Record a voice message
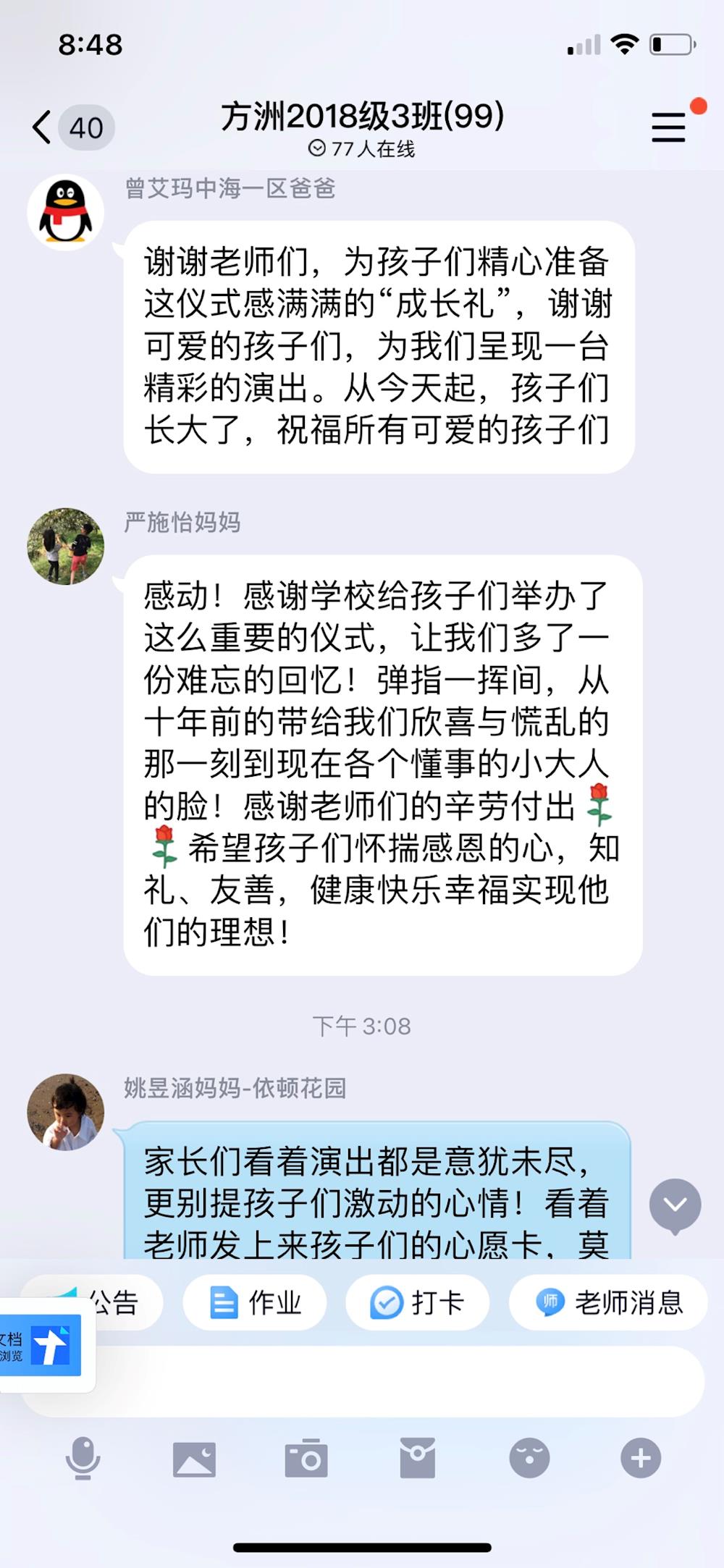The height and width of the screenshot is (1568, 724). [83, 1458]
